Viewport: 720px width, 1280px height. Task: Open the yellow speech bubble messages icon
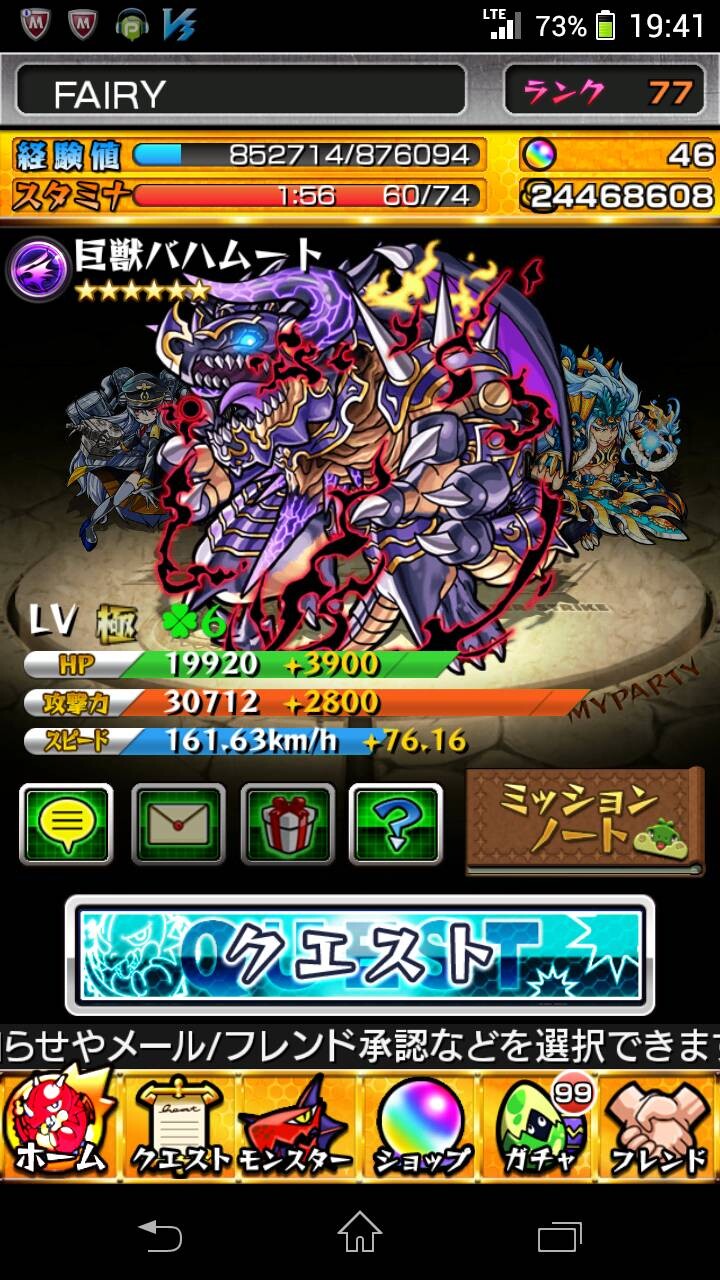click(66, 824)
